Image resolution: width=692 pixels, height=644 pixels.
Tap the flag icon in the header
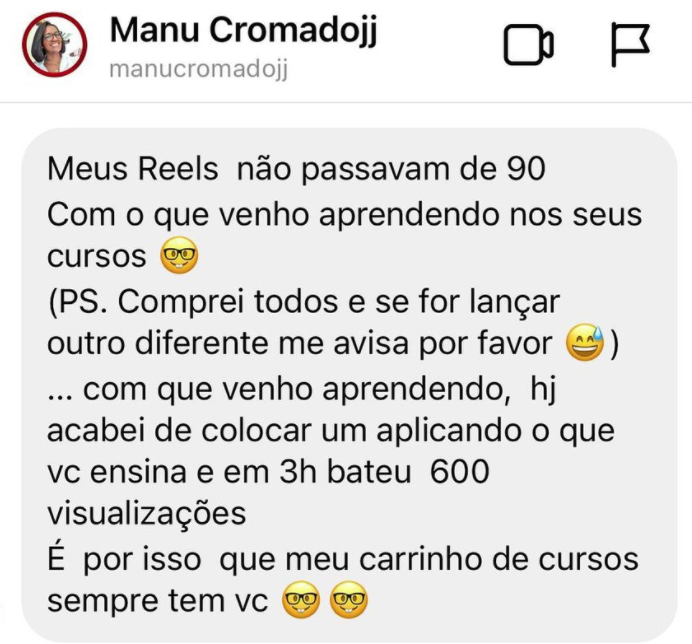[x=629, y=45]
